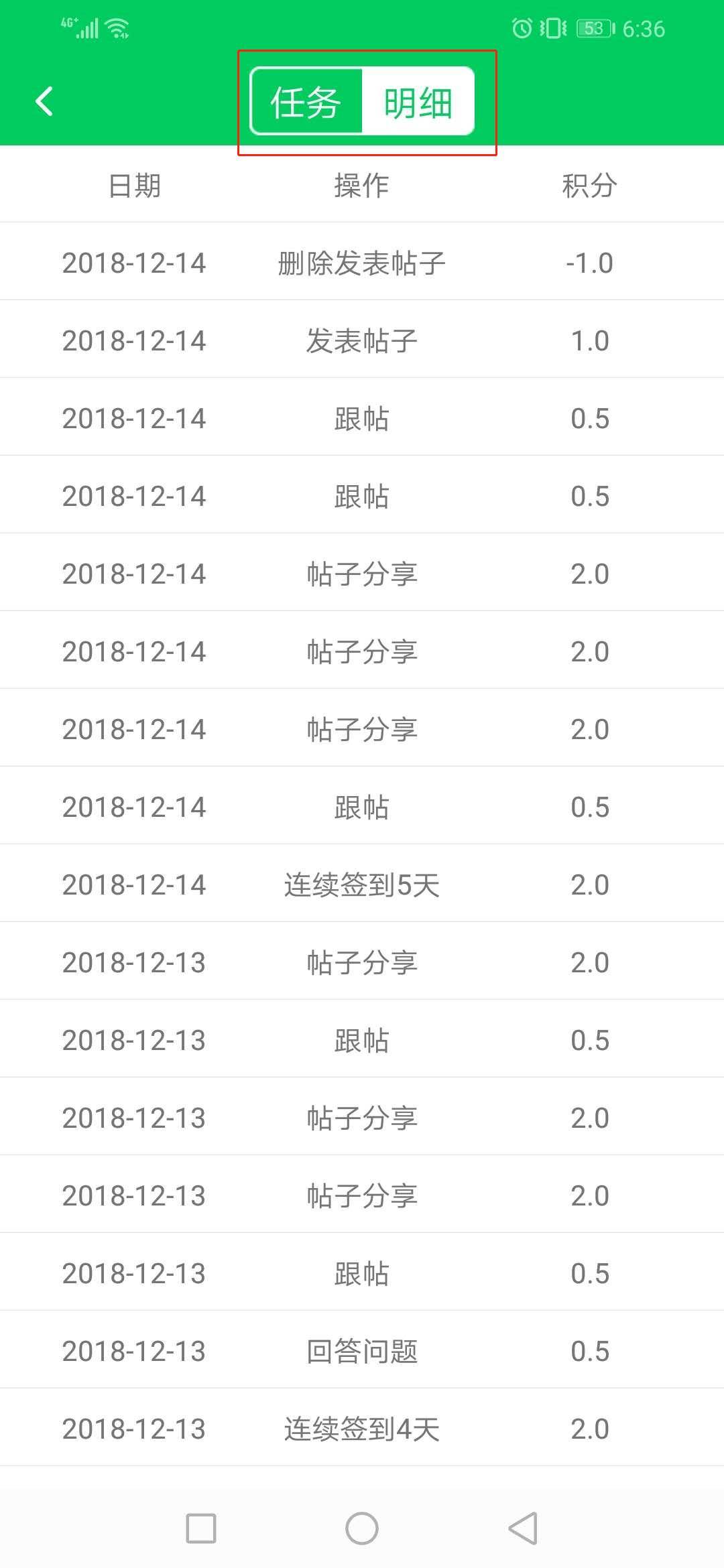Tap the battery indicator showing 53
This screenshot has width=724, height=1568.
tap(593, 28)
